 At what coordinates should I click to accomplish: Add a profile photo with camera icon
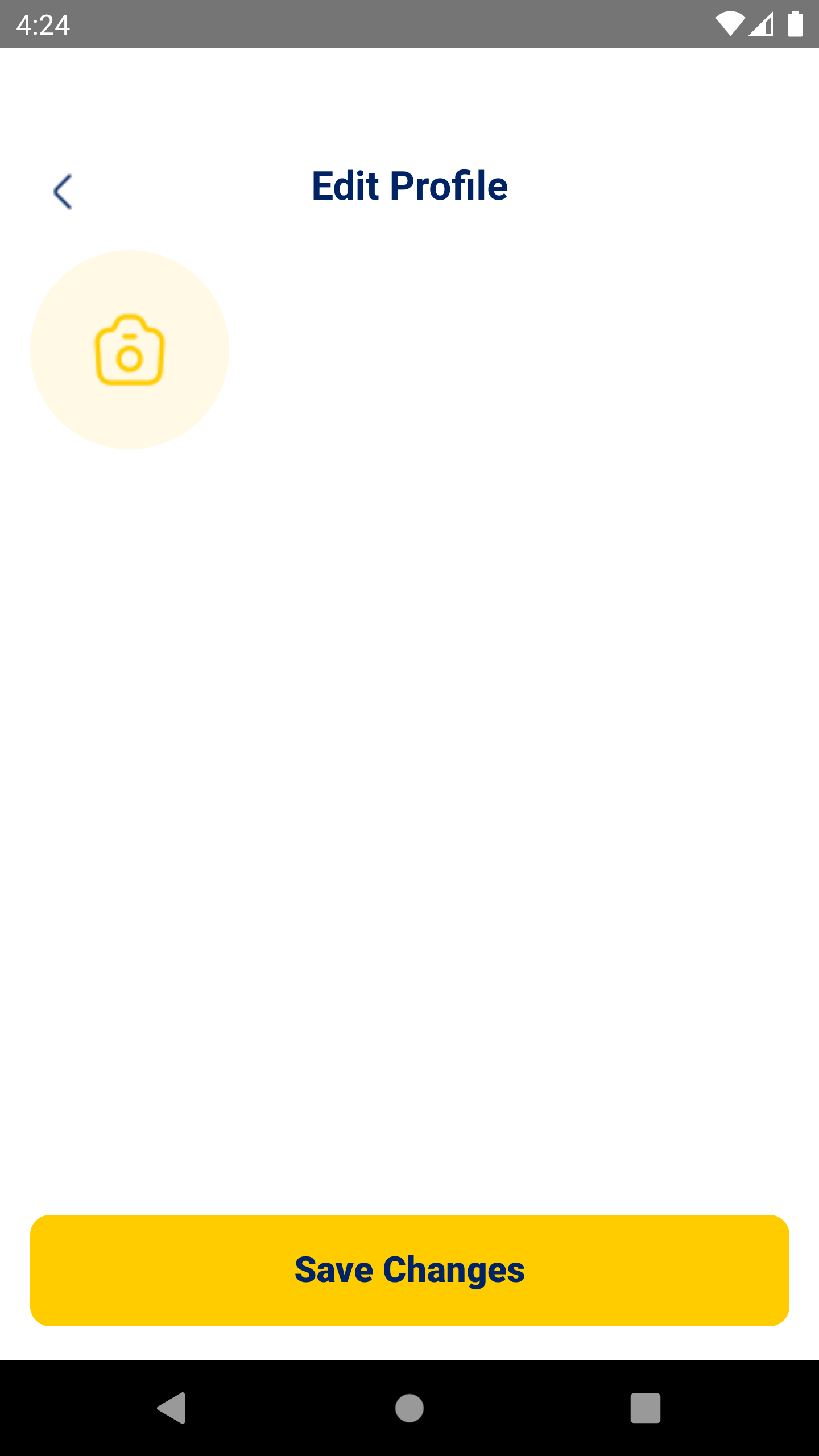pos(130,350)
